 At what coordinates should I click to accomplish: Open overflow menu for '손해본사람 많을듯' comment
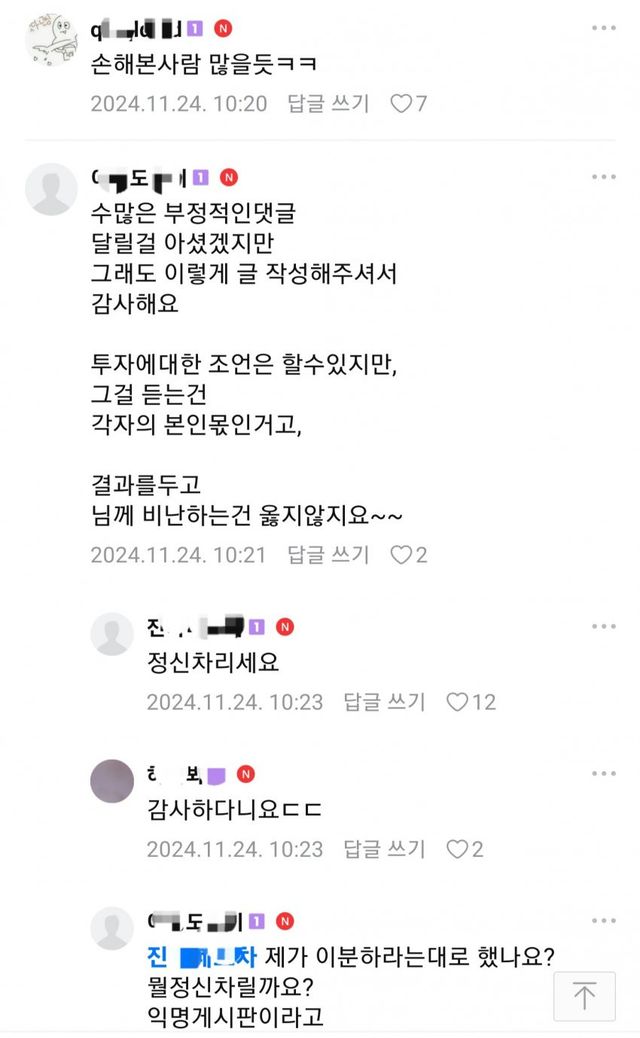pos(603,27)
